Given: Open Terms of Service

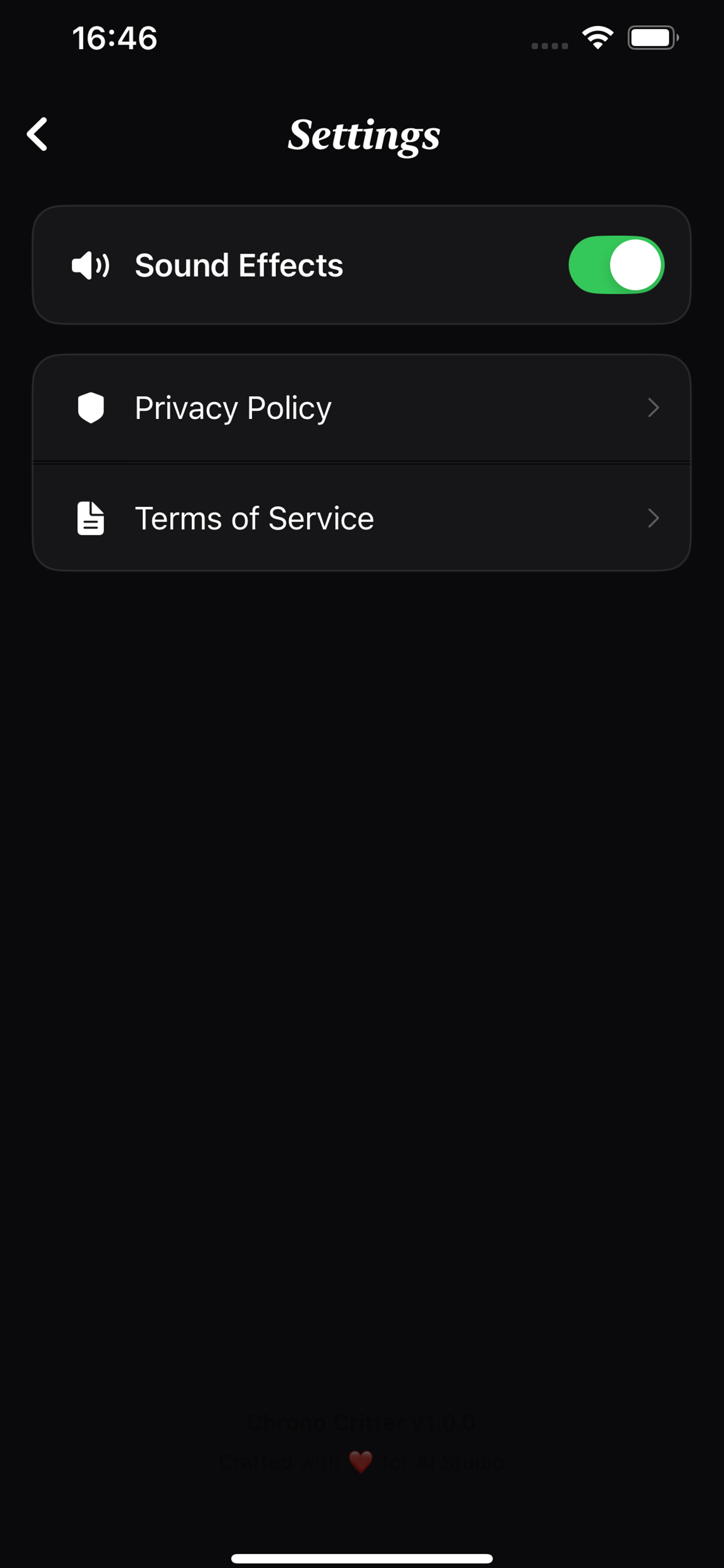Looking at the screenshot, I should [361, 518].
